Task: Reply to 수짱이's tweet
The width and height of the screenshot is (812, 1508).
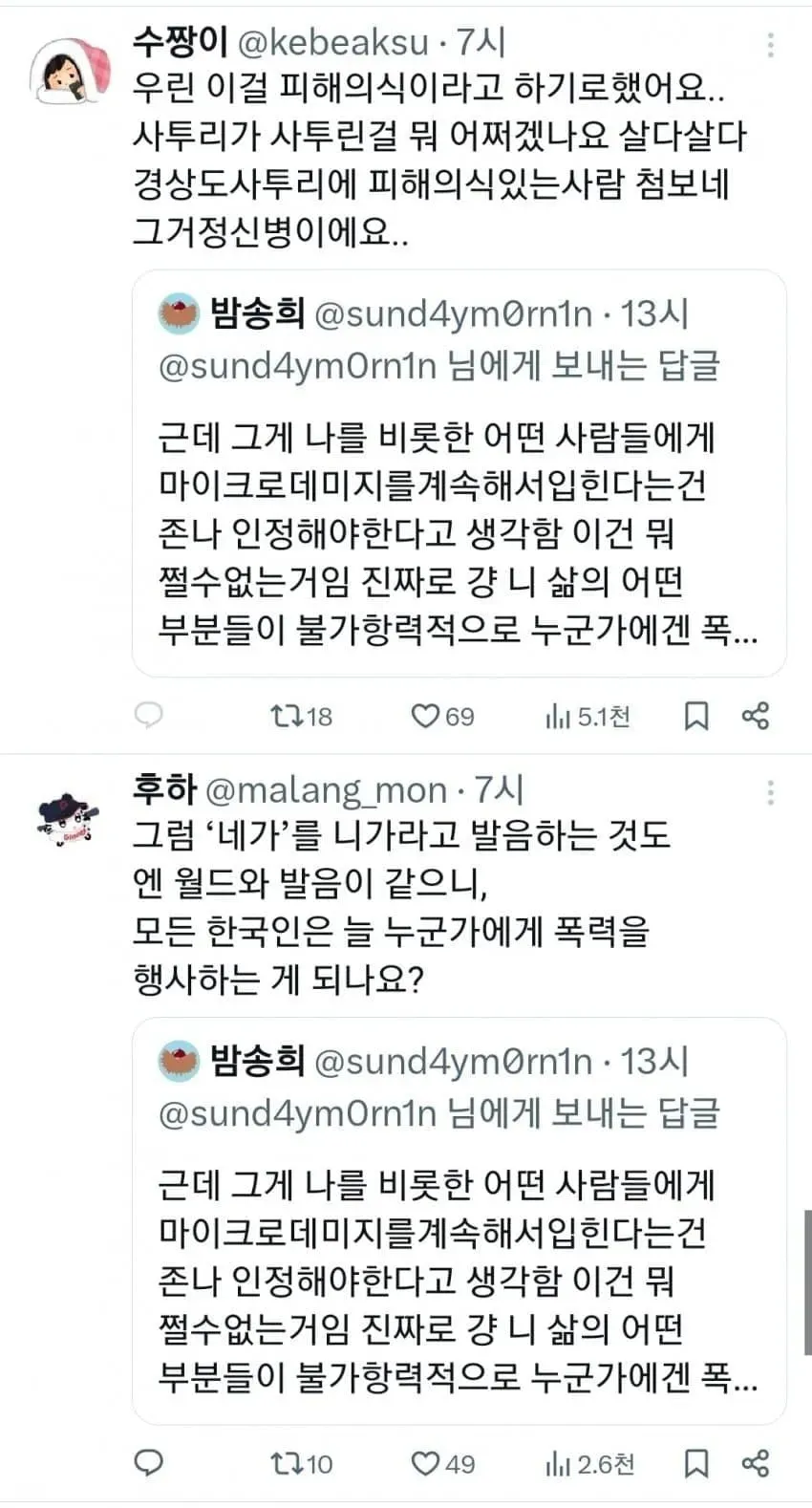Action: (x=148, y=715)
